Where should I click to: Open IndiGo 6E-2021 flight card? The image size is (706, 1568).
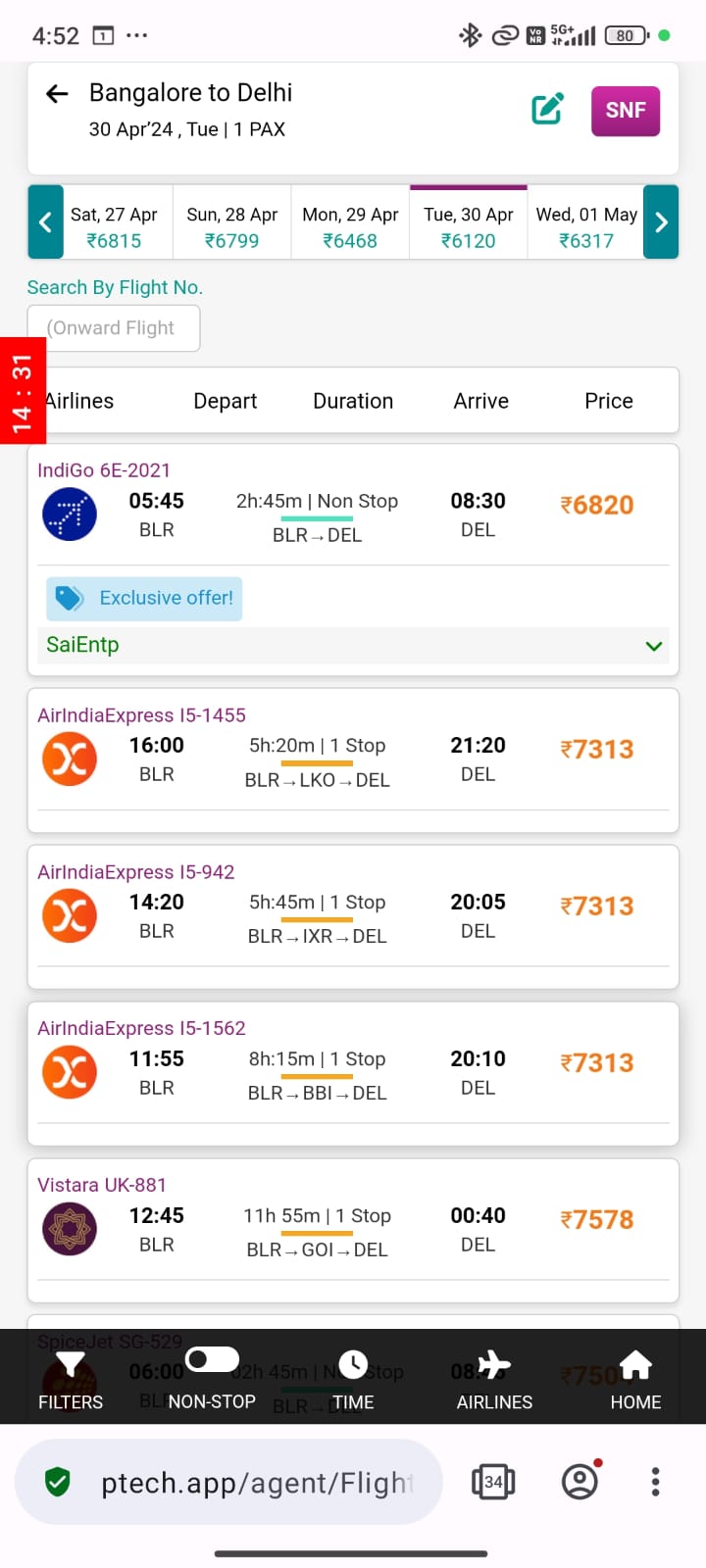coord(353,505)
